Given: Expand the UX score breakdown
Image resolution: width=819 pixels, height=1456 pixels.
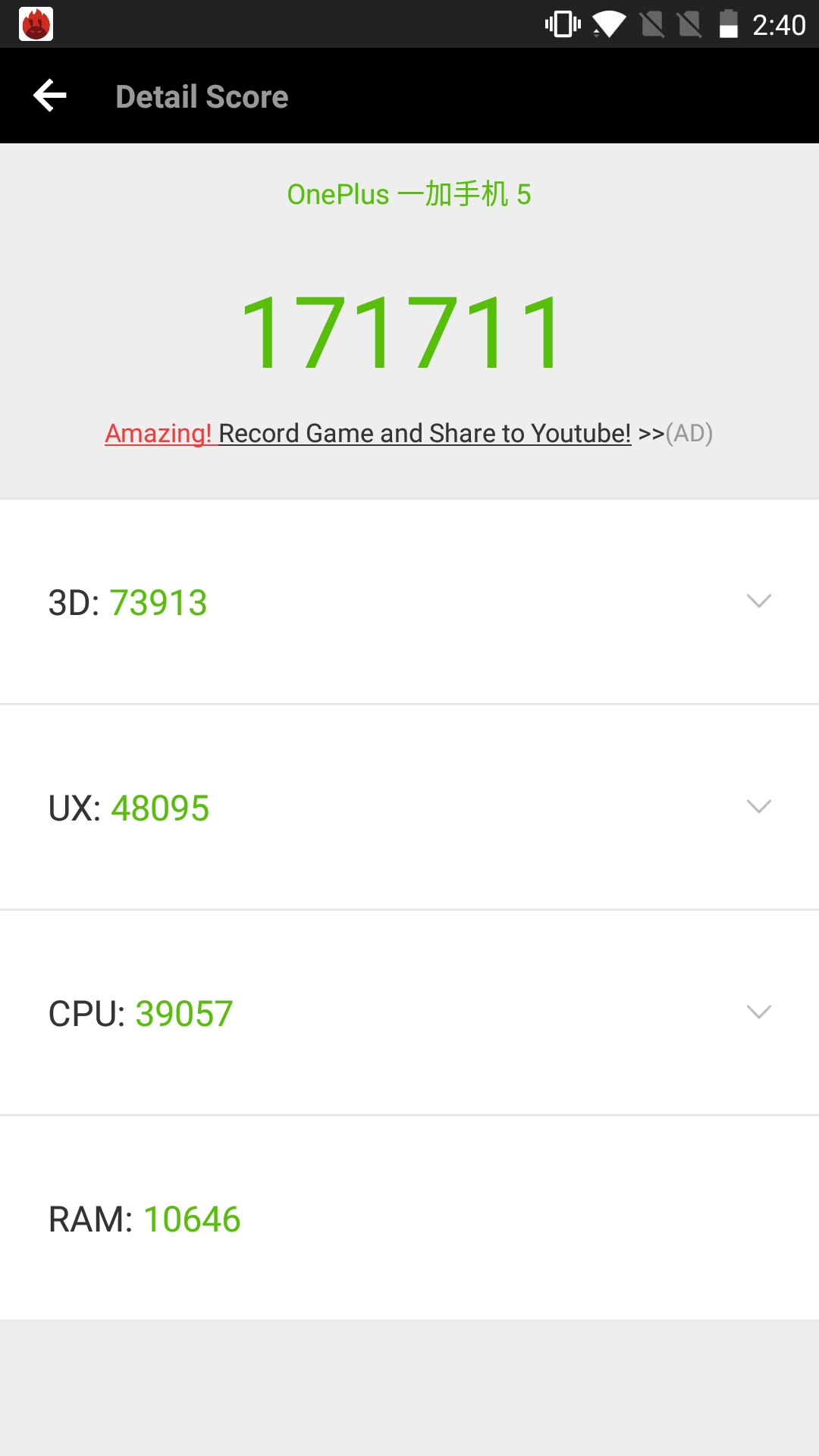Looking at the screenshot, I should pyautogui.click(x=409, y=808).
